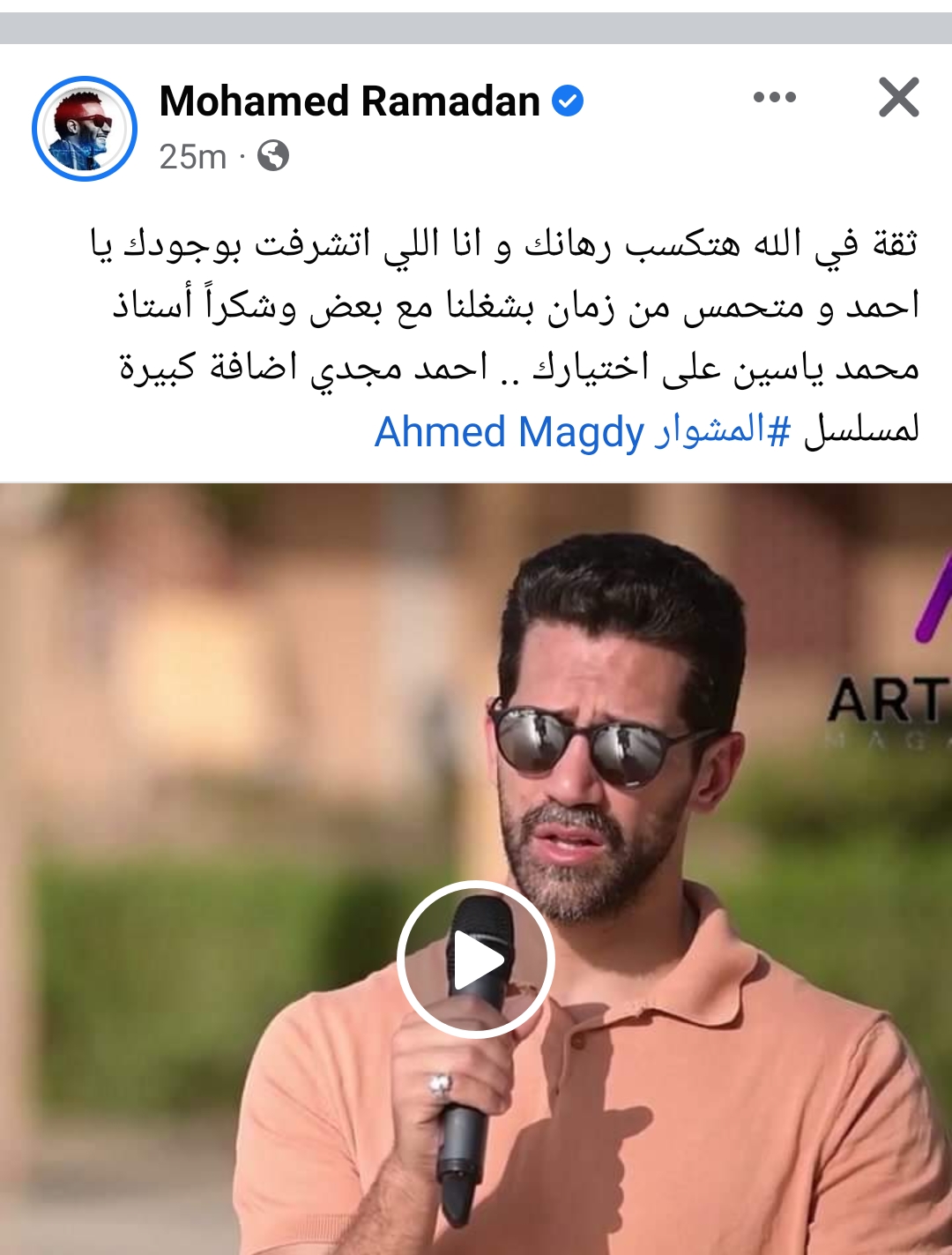Open Mohamed Ramadan's profile picture
This screenshot has width=952, height=1255.
click(x=85, y=129)
